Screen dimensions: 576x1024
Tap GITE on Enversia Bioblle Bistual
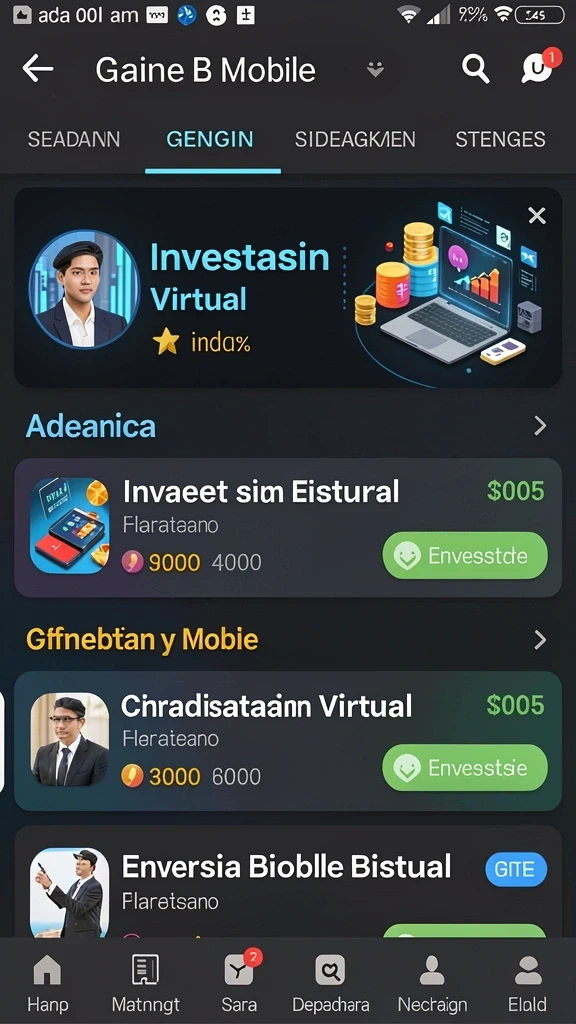[516, 869]
